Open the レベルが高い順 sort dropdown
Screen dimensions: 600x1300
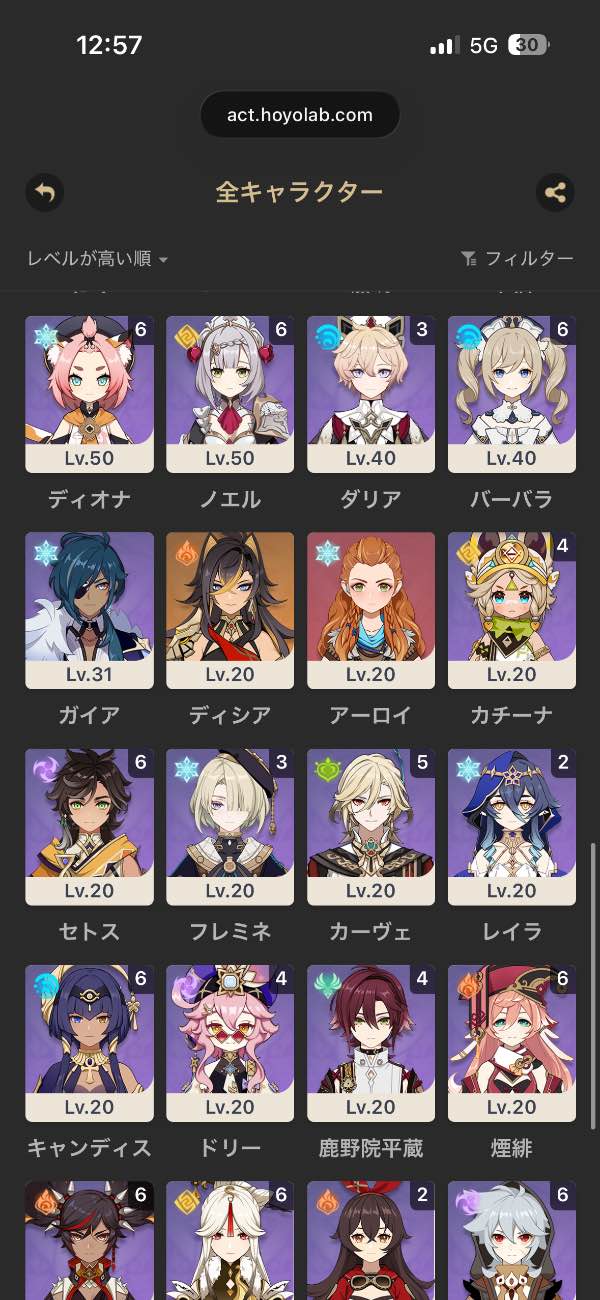click(97, 259)
